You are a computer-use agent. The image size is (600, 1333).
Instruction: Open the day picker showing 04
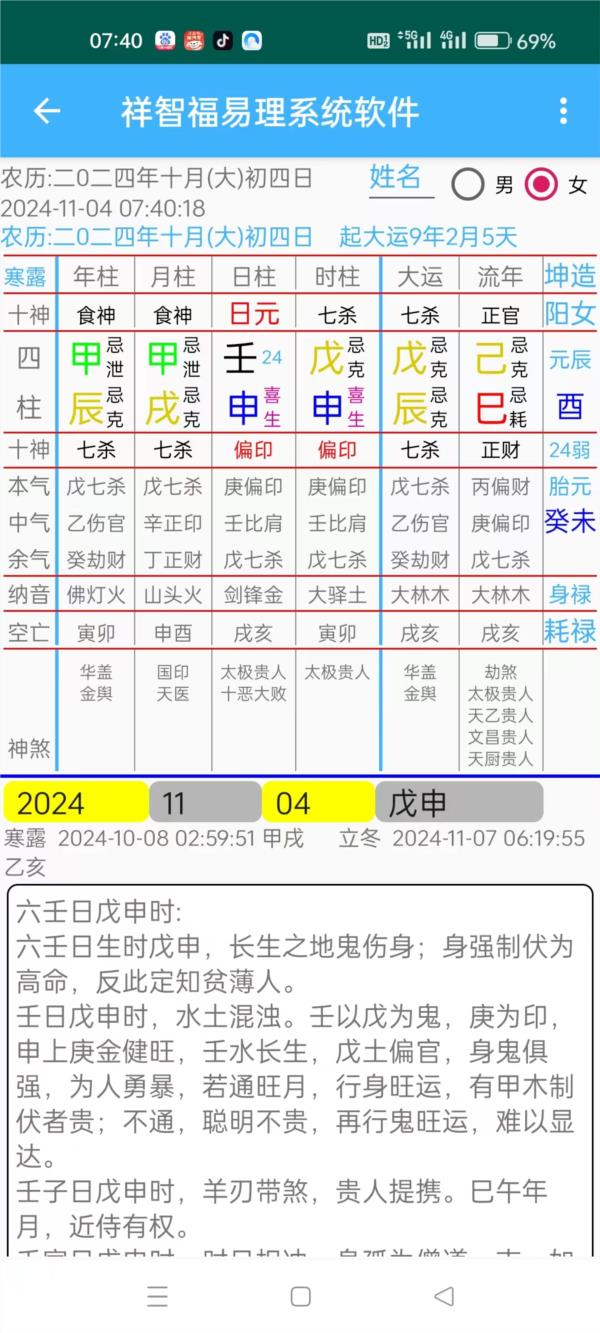(319, 802)
